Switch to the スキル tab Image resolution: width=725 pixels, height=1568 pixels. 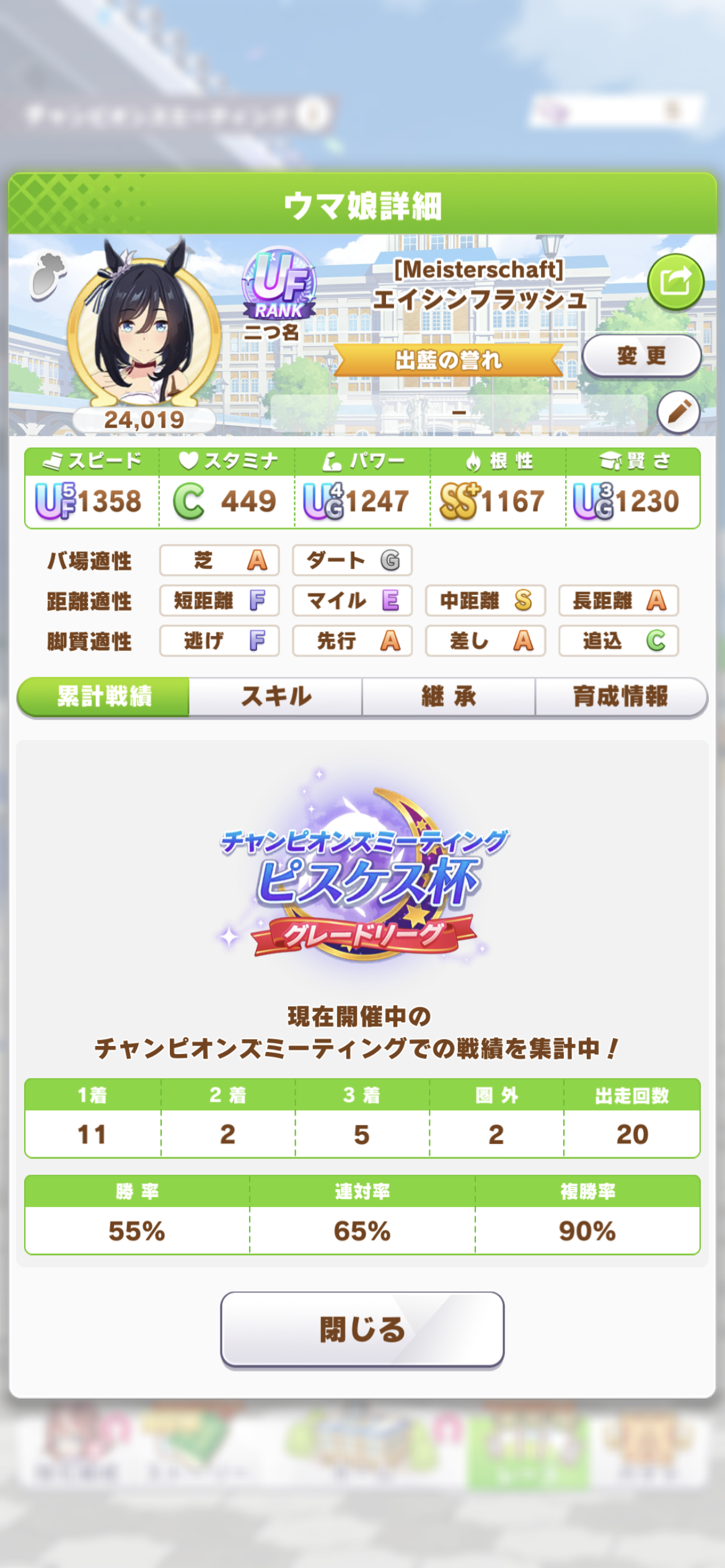click(x=276, y=697)
